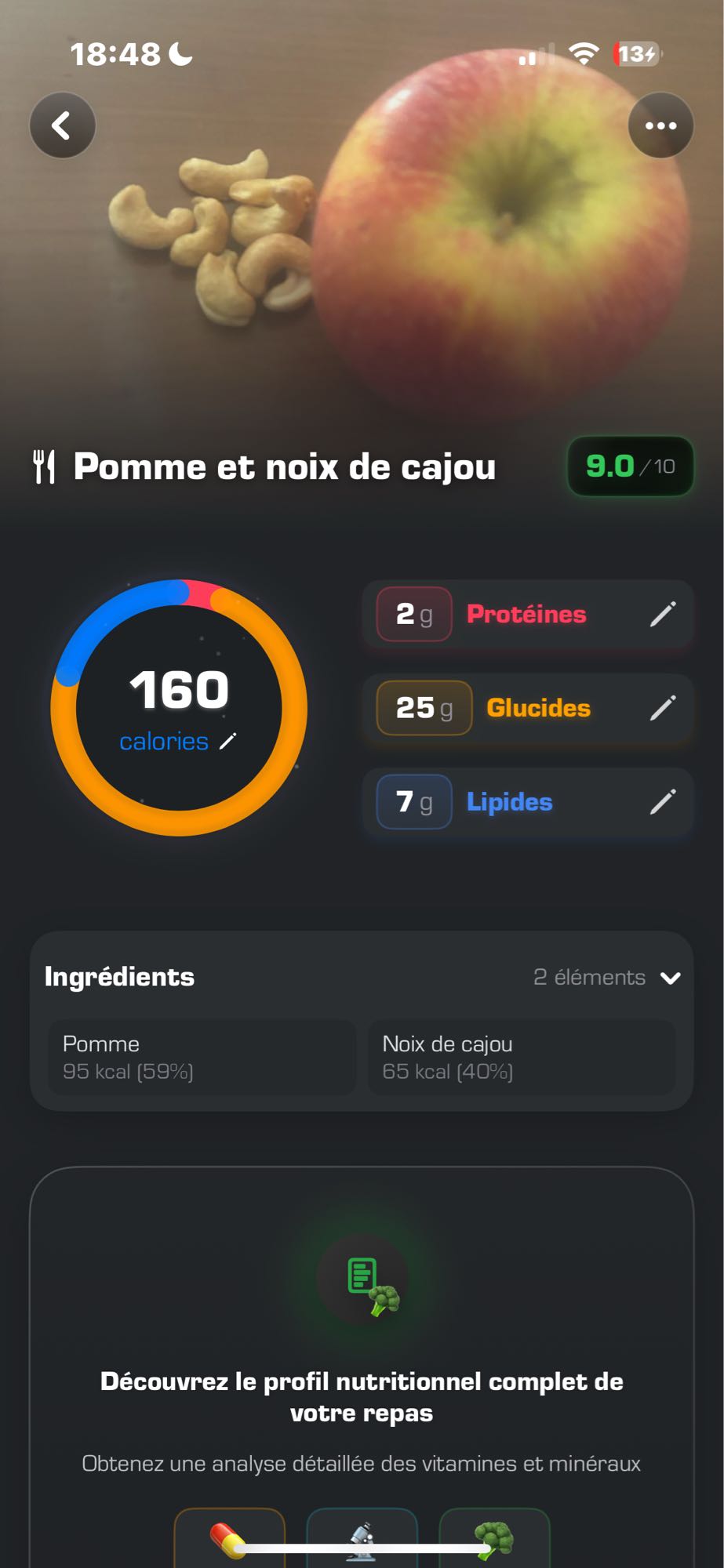Edit the calories value with its pencil

[x=231, y=739]
